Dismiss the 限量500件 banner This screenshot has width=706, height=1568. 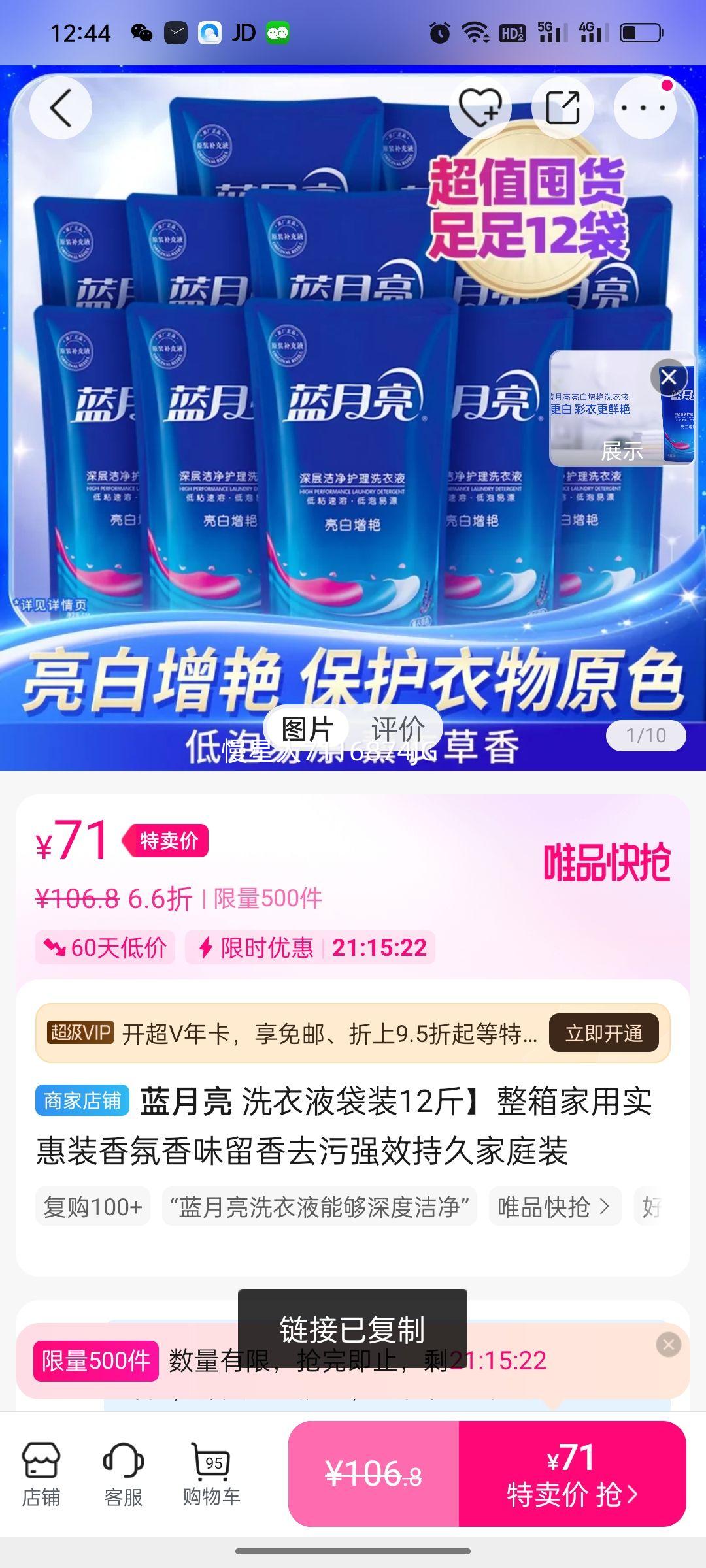(668, 1345)
